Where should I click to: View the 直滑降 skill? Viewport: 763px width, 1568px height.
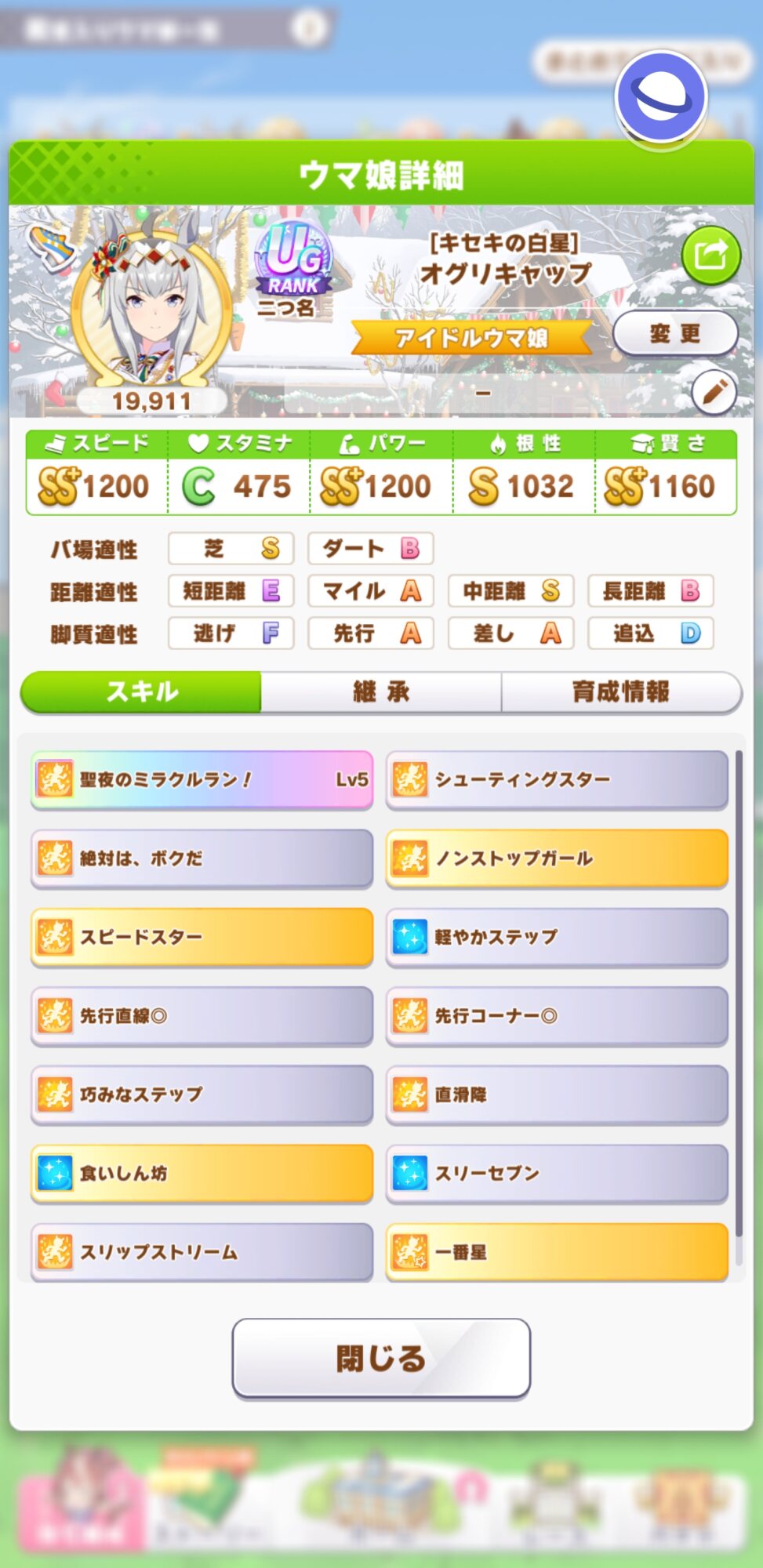pyautogui.click(x=557, y=1094)
